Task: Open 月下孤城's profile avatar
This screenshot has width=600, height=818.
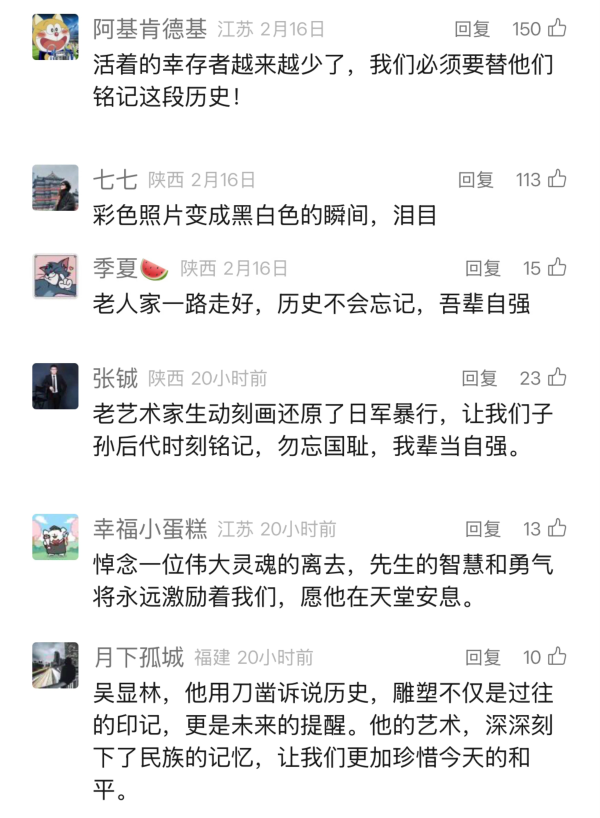Action: 55,665
